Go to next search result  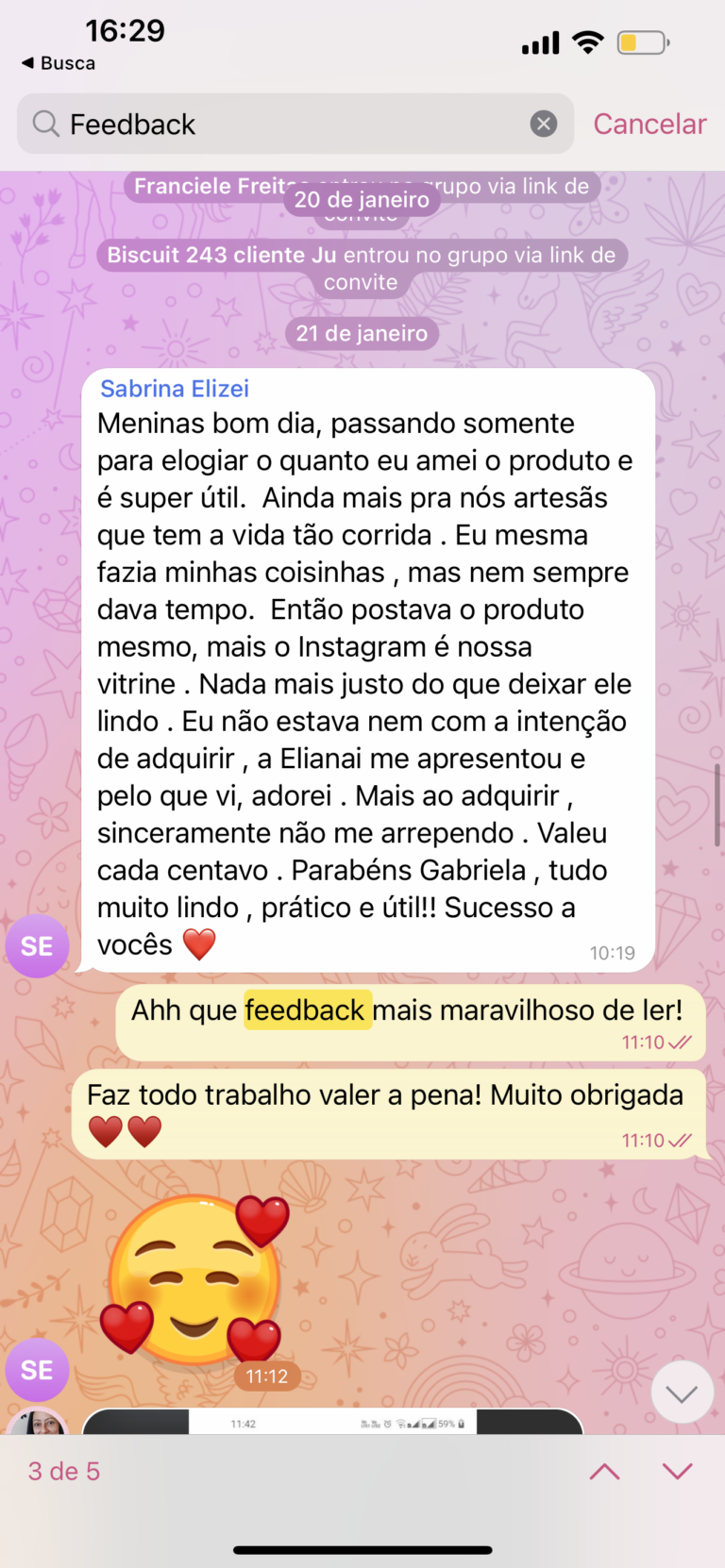pos(678,1471)
